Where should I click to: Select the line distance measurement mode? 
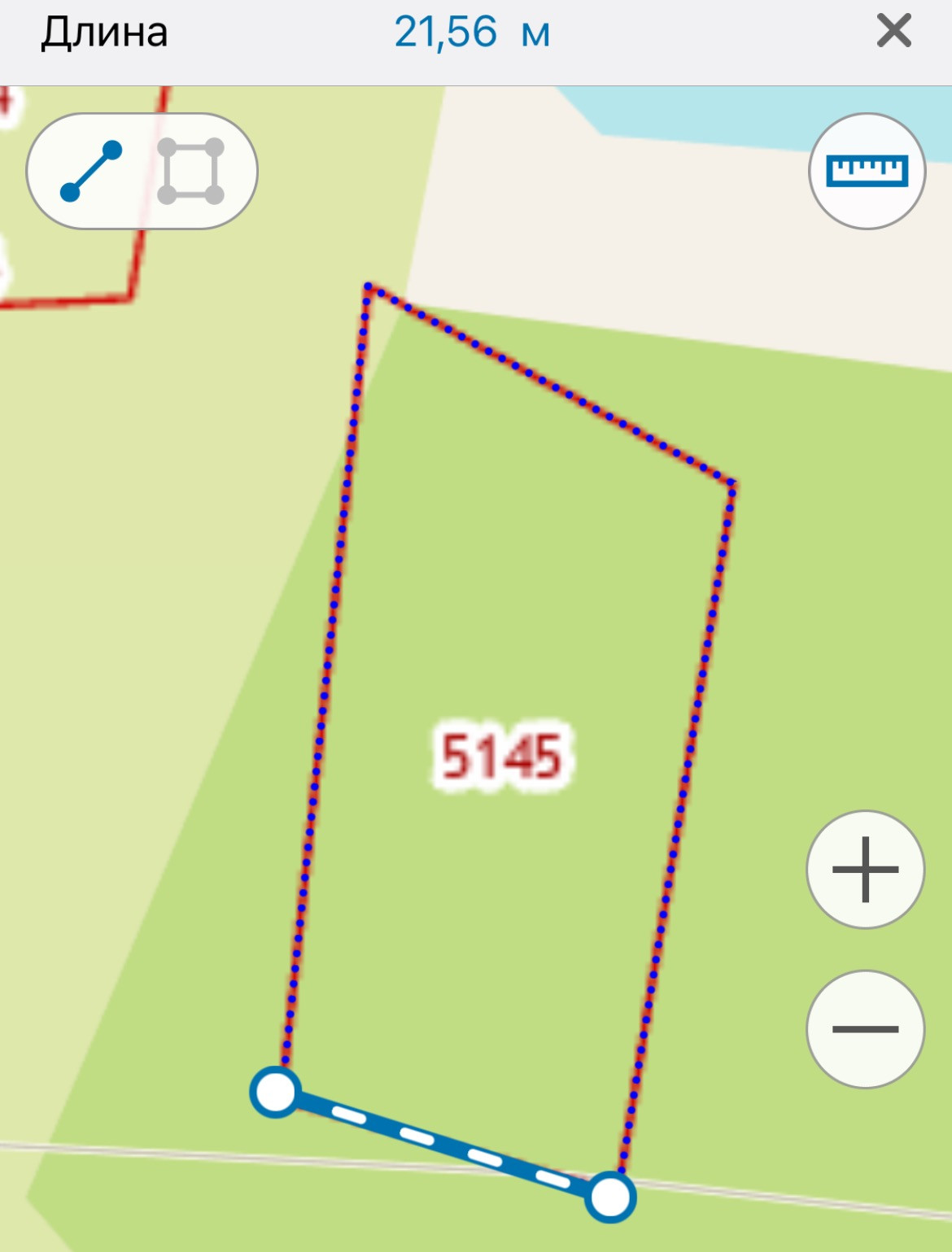point(91,171)
